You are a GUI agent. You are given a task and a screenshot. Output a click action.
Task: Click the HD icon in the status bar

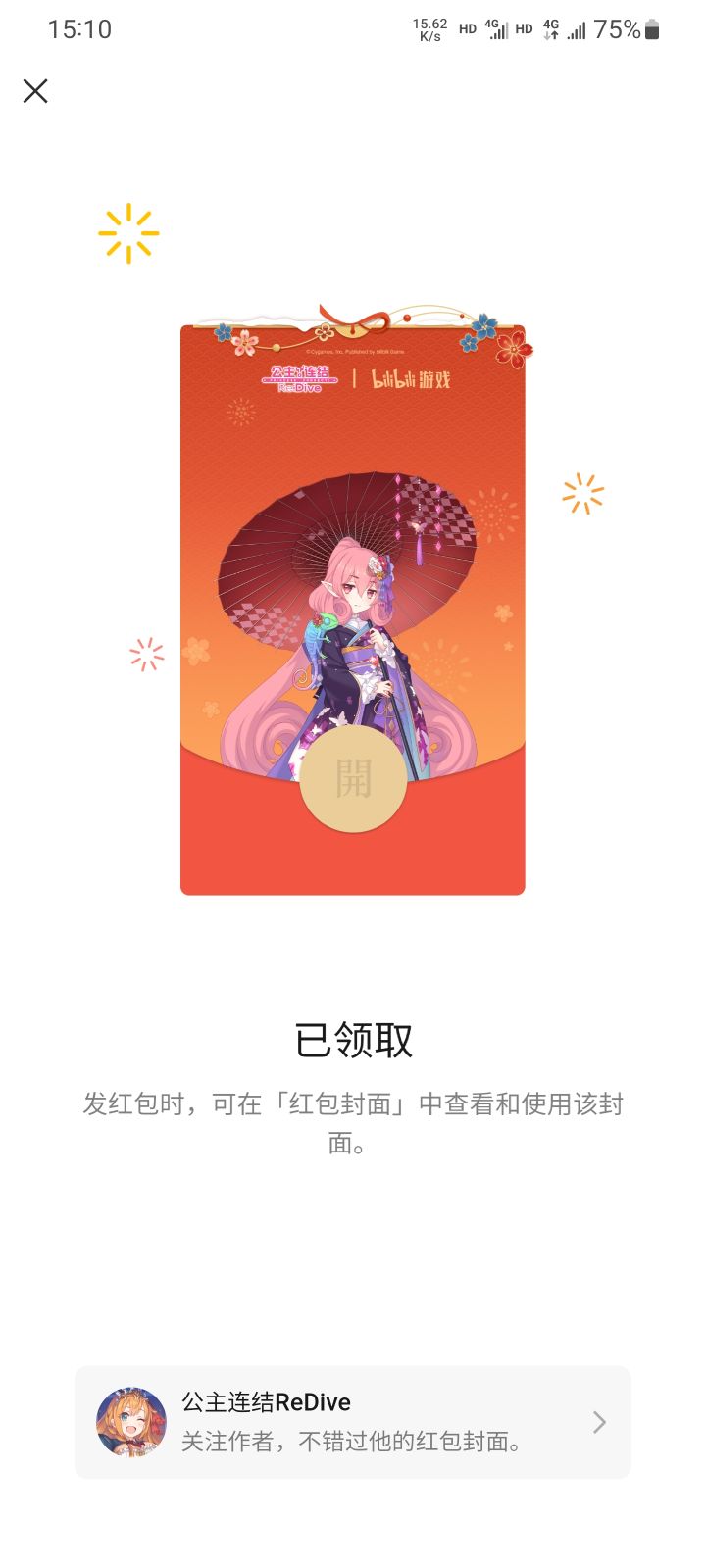[466, 29]
